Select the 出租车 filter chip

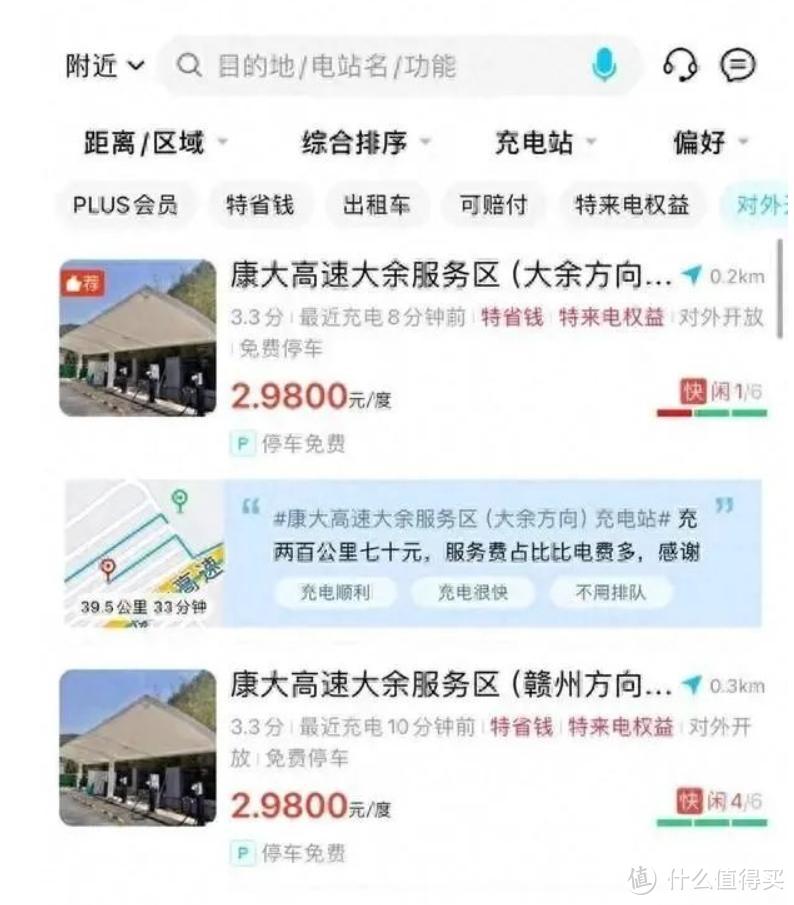tap(376, 205)
